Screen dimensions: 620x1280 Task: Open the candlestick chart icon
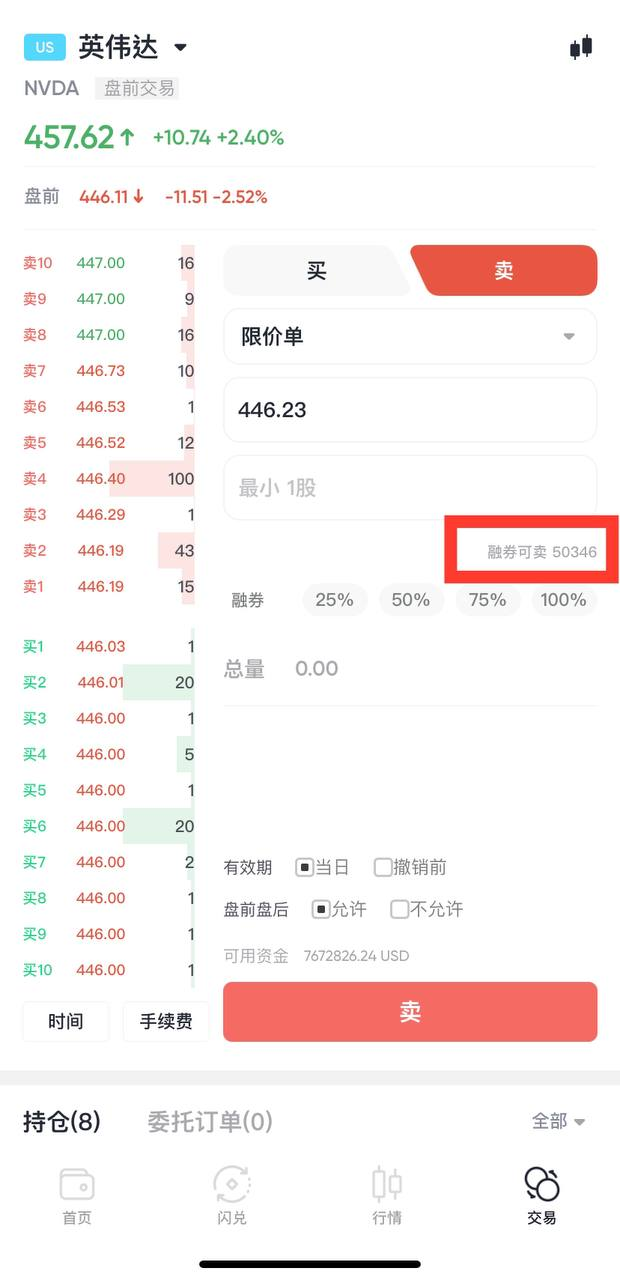[581, 47]
